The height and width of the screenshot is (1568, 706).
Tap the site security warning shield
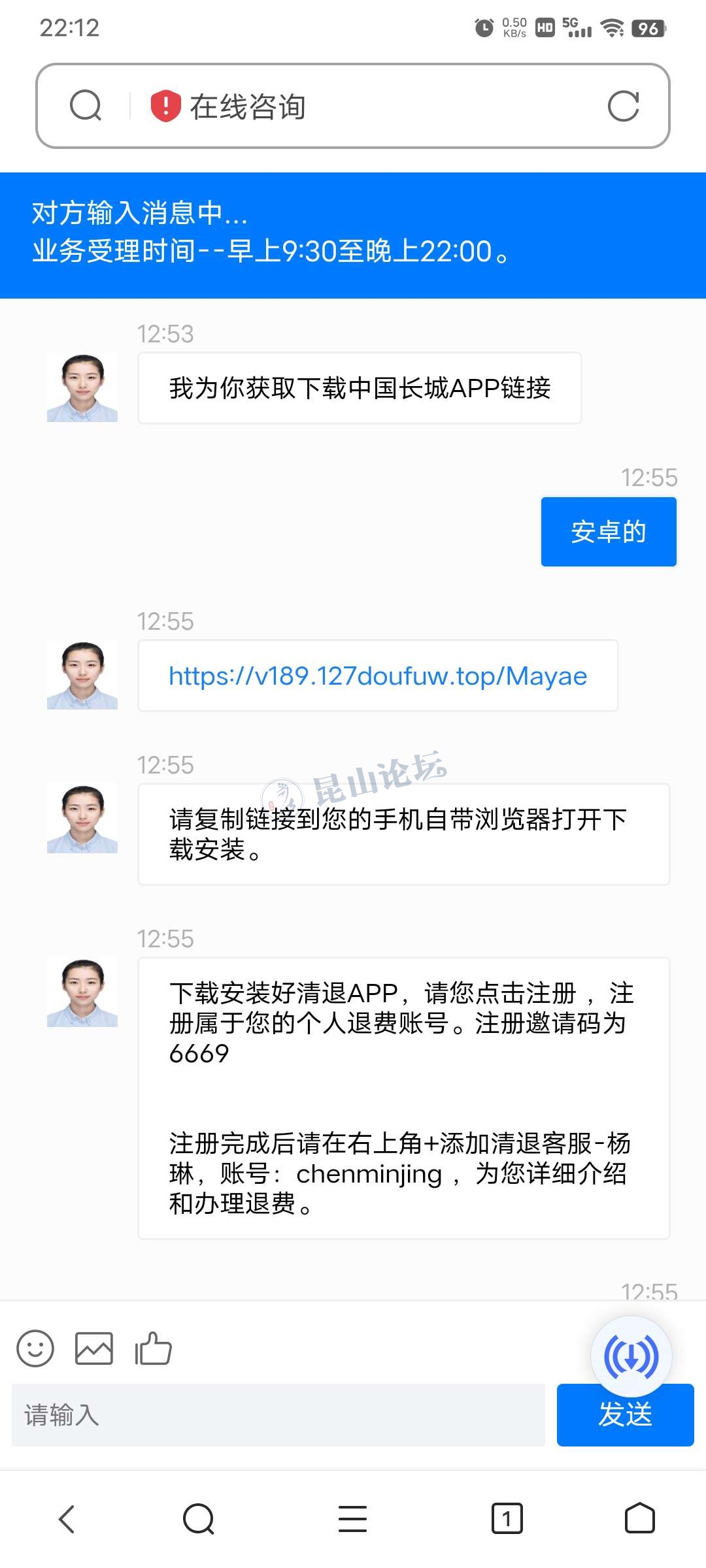[165, 106]
